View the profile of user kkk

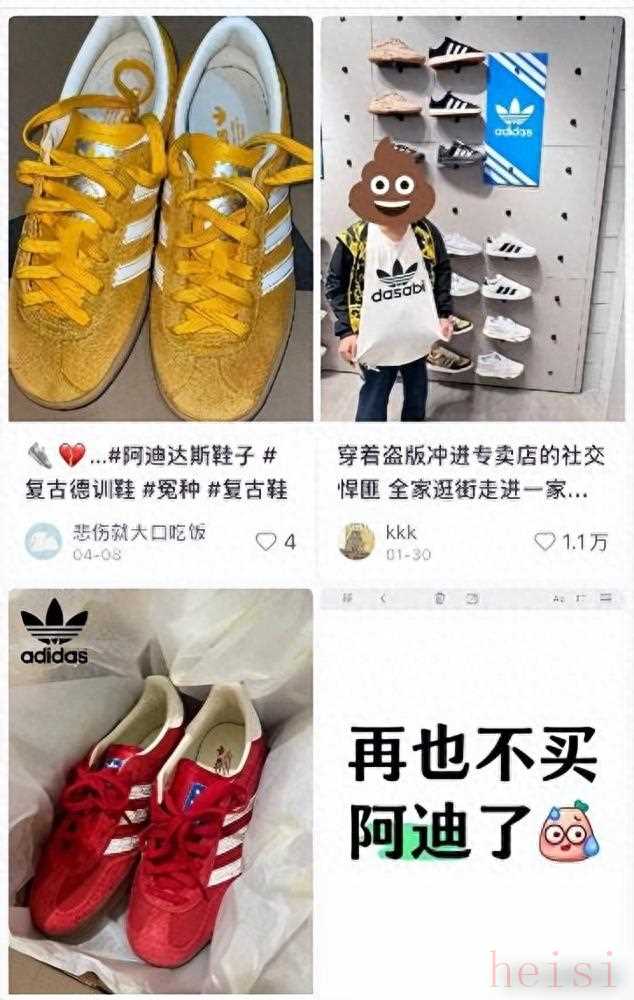pos(357,541)
